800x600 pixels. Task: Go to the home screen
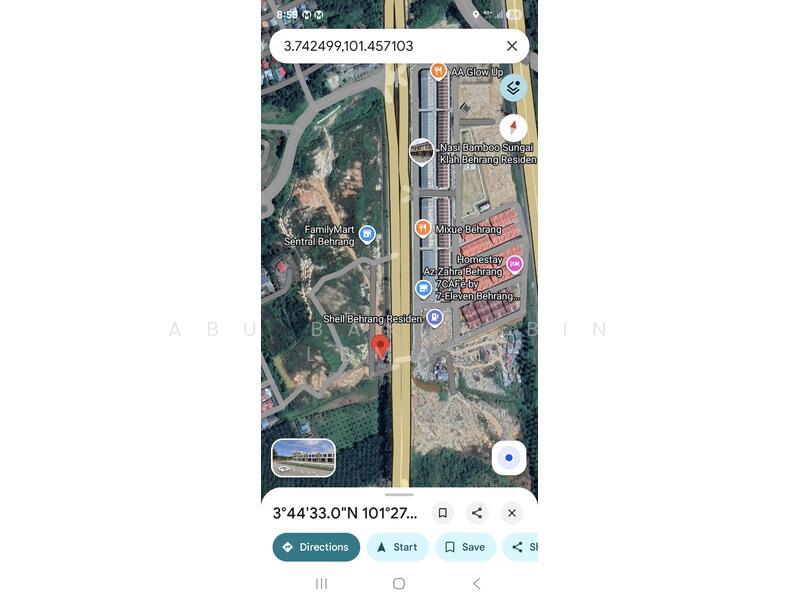click(399, 583)
